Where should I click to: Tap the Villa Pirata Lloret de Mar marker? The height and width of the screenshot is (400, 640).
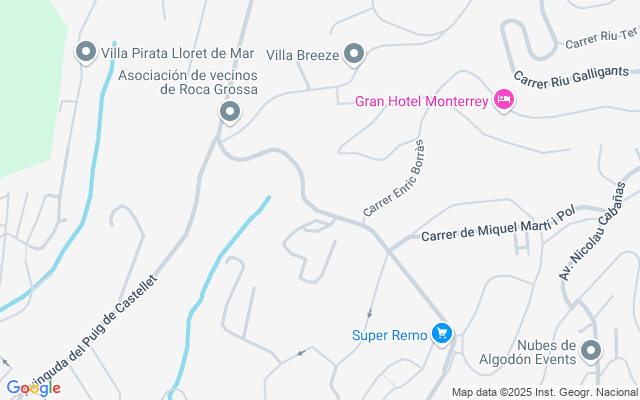pyautogui.click(x=86, y=51)
